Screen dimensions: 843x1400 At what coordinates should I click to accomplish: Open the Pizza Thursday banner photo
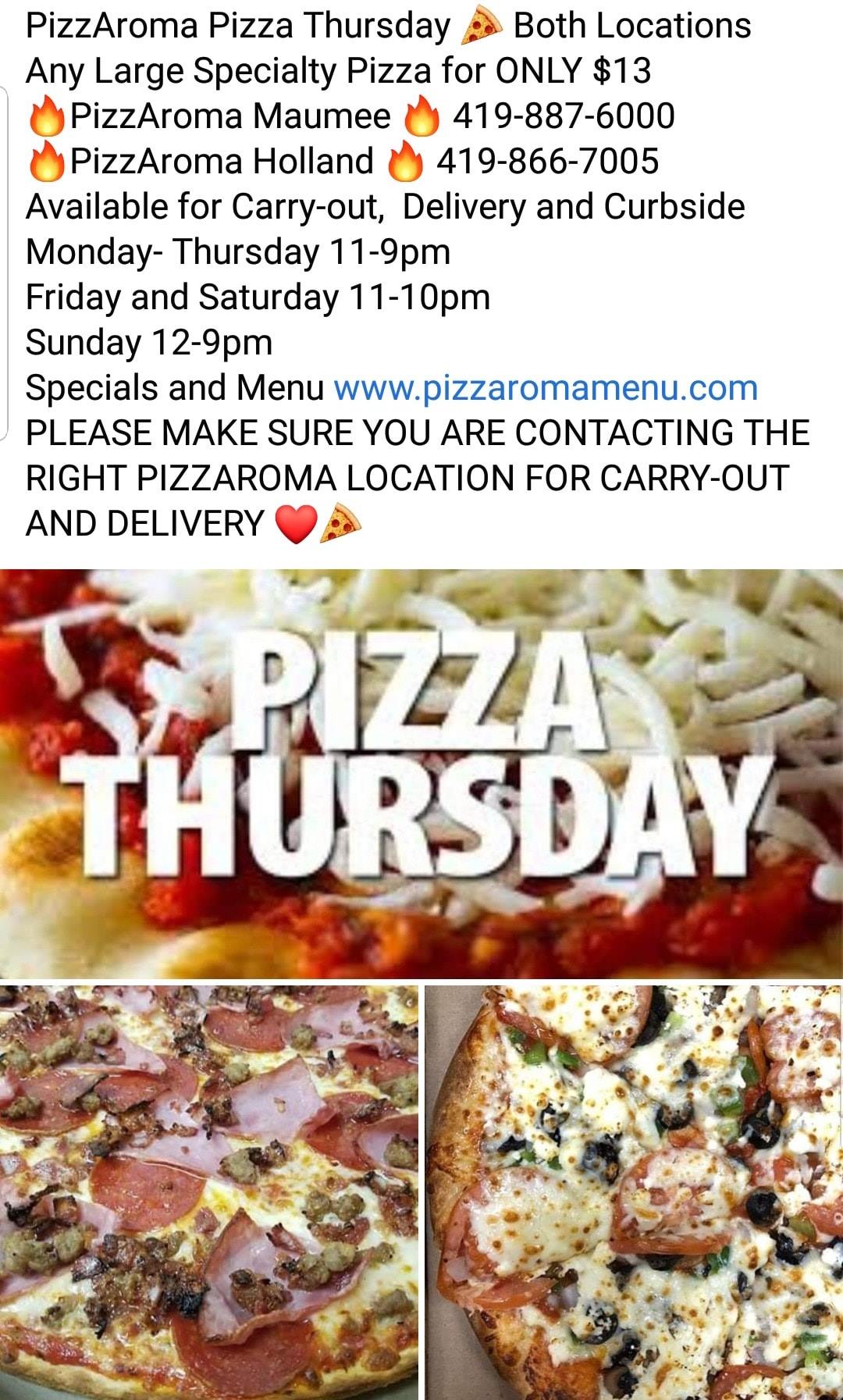pos(421,773)
